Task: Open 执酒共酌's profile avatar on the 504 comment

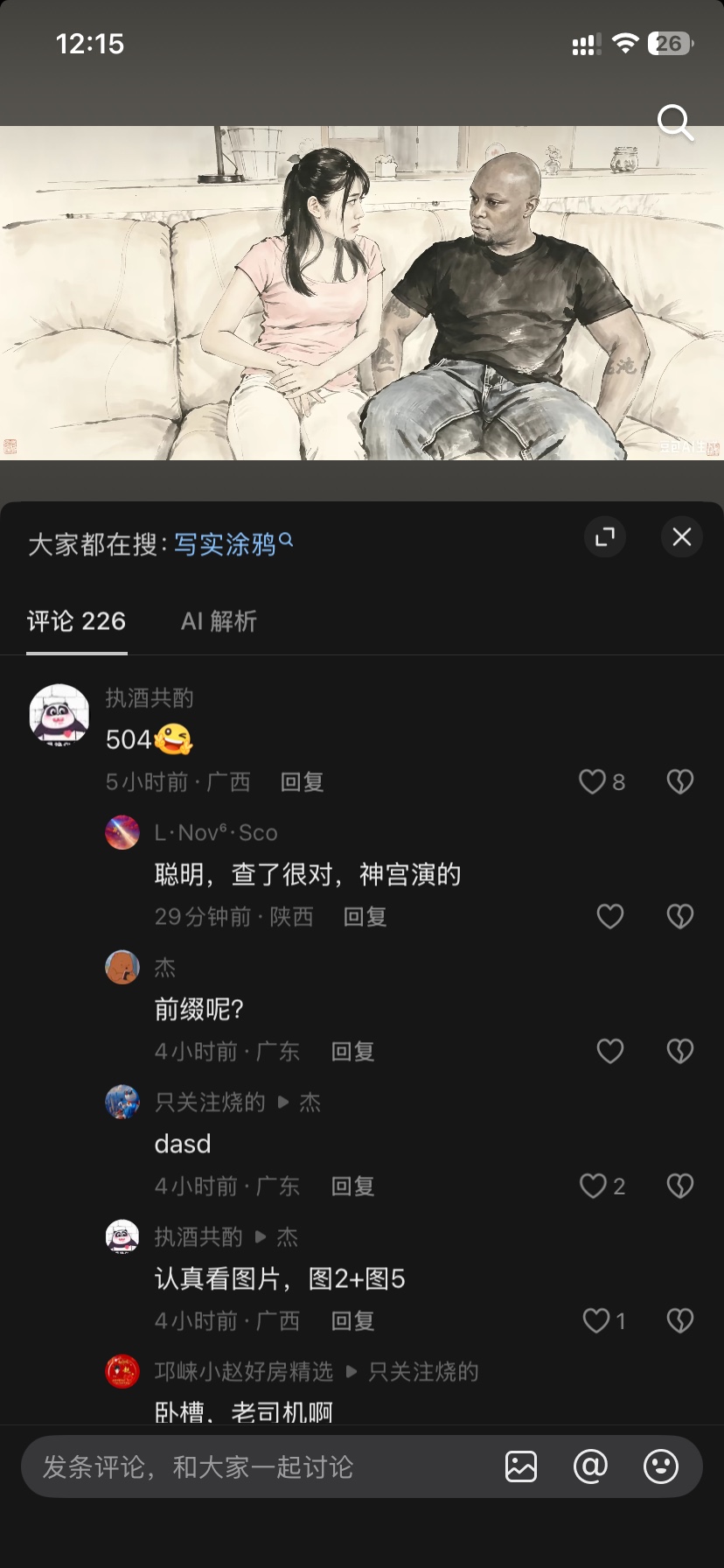Action: click(x=59, y=714)
